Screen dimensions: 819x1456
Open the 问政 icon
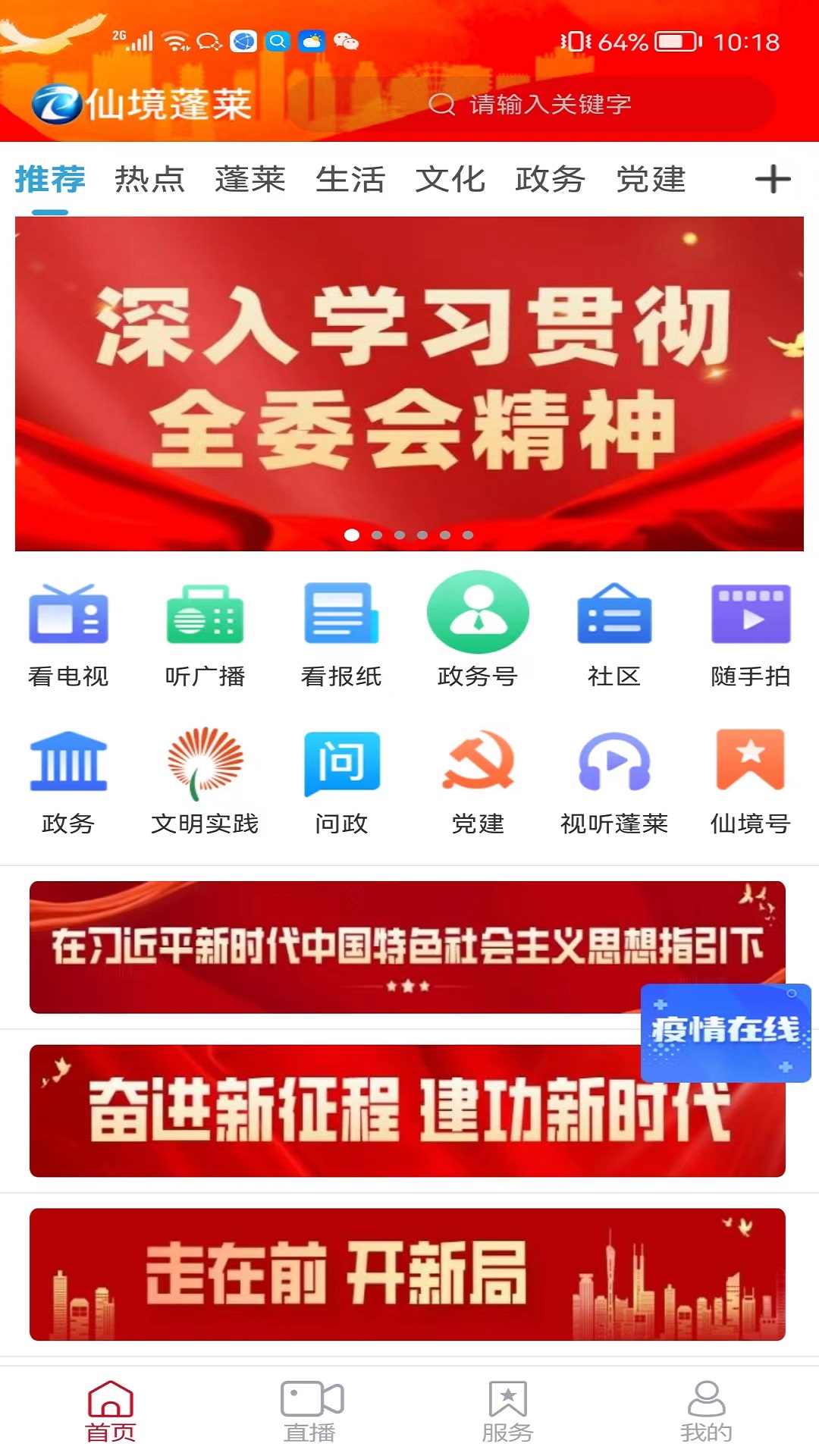[341, 782]
